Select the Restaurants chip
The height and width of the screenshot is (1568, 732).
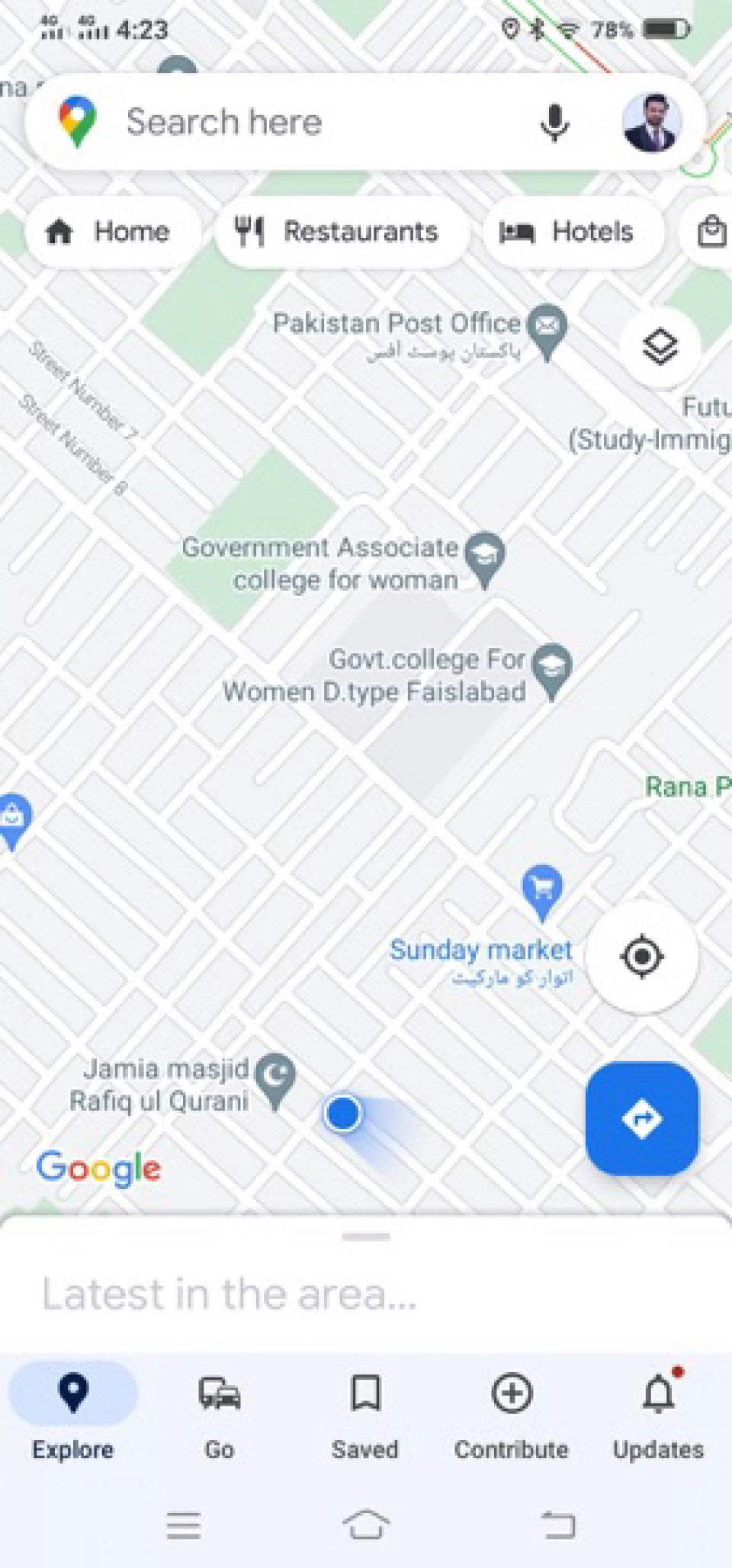click(x=341, y=232)
